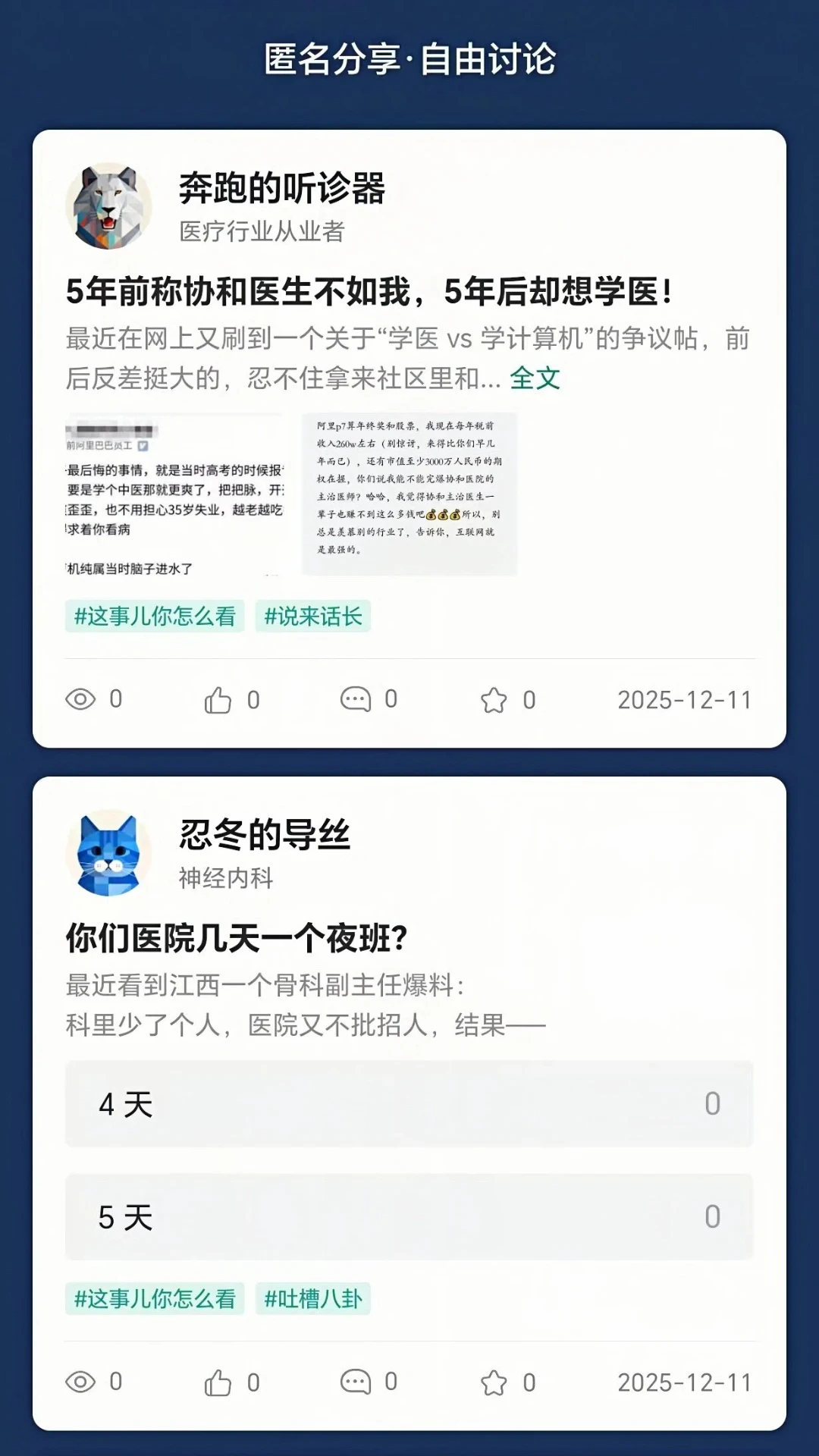Vote for the 4天 poll option
Image resolution: width=819 pixels, height=1456 pixels.
(409, 1105)
